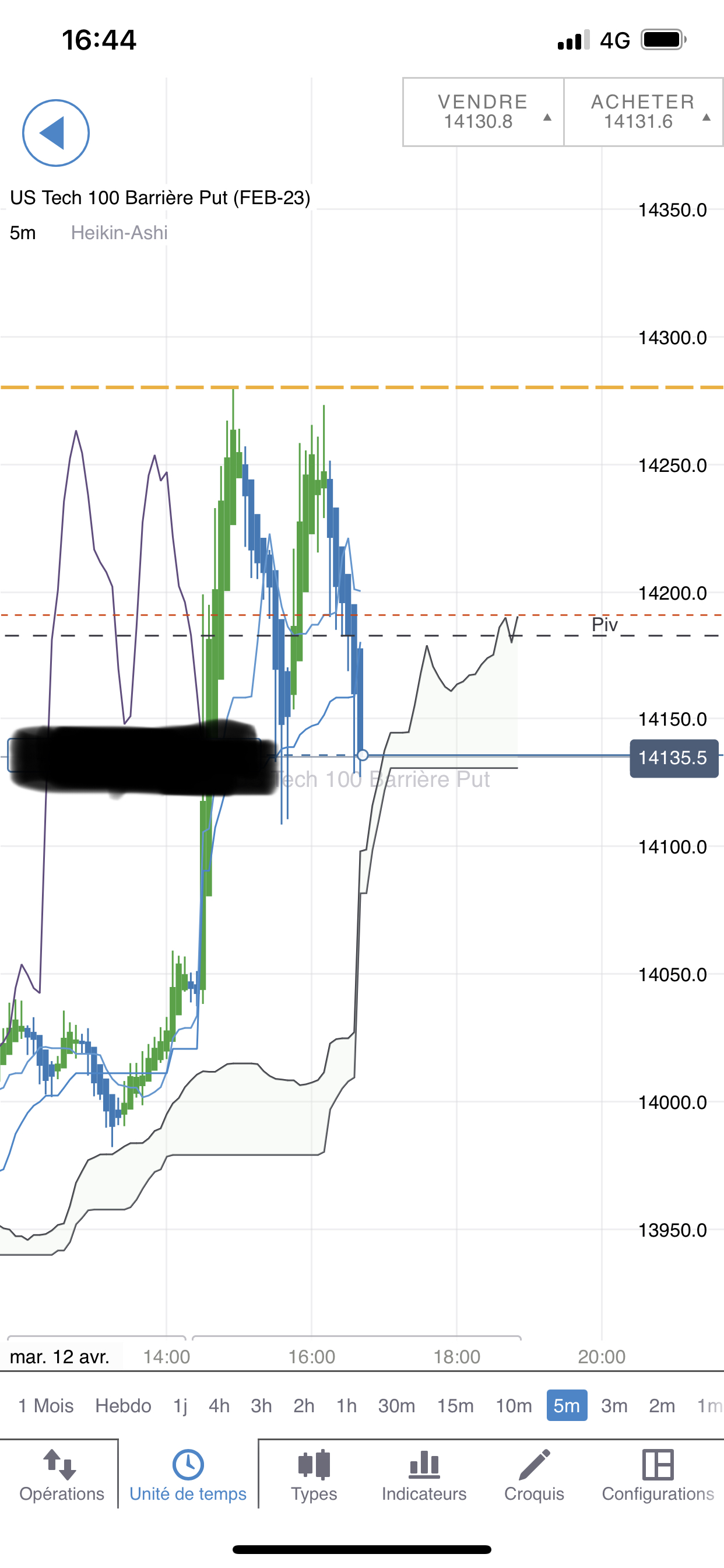Open the Indicateurs menu

click(x=424, y=1475)
